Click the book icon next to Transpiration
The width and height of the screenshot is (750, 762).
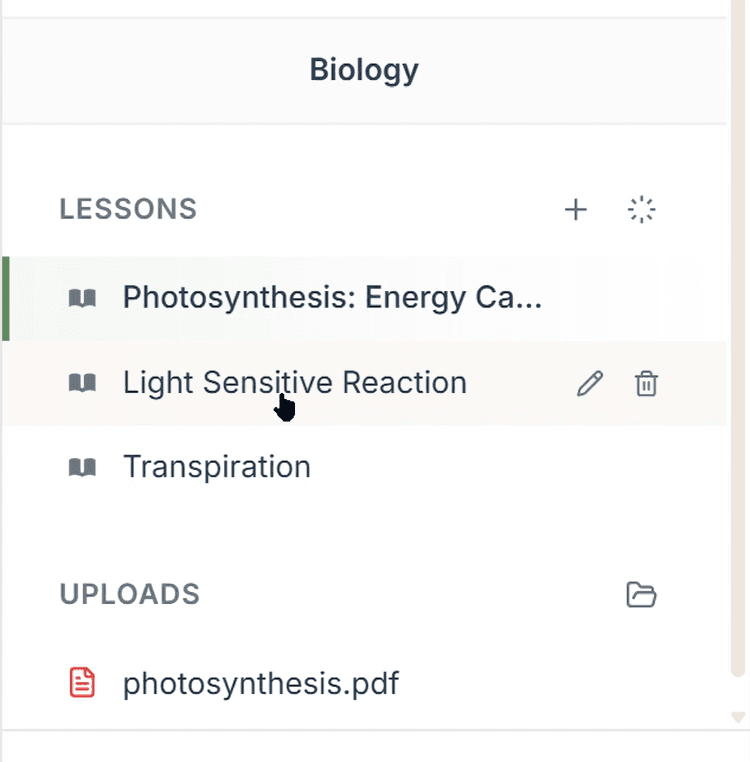coord(84,466)
